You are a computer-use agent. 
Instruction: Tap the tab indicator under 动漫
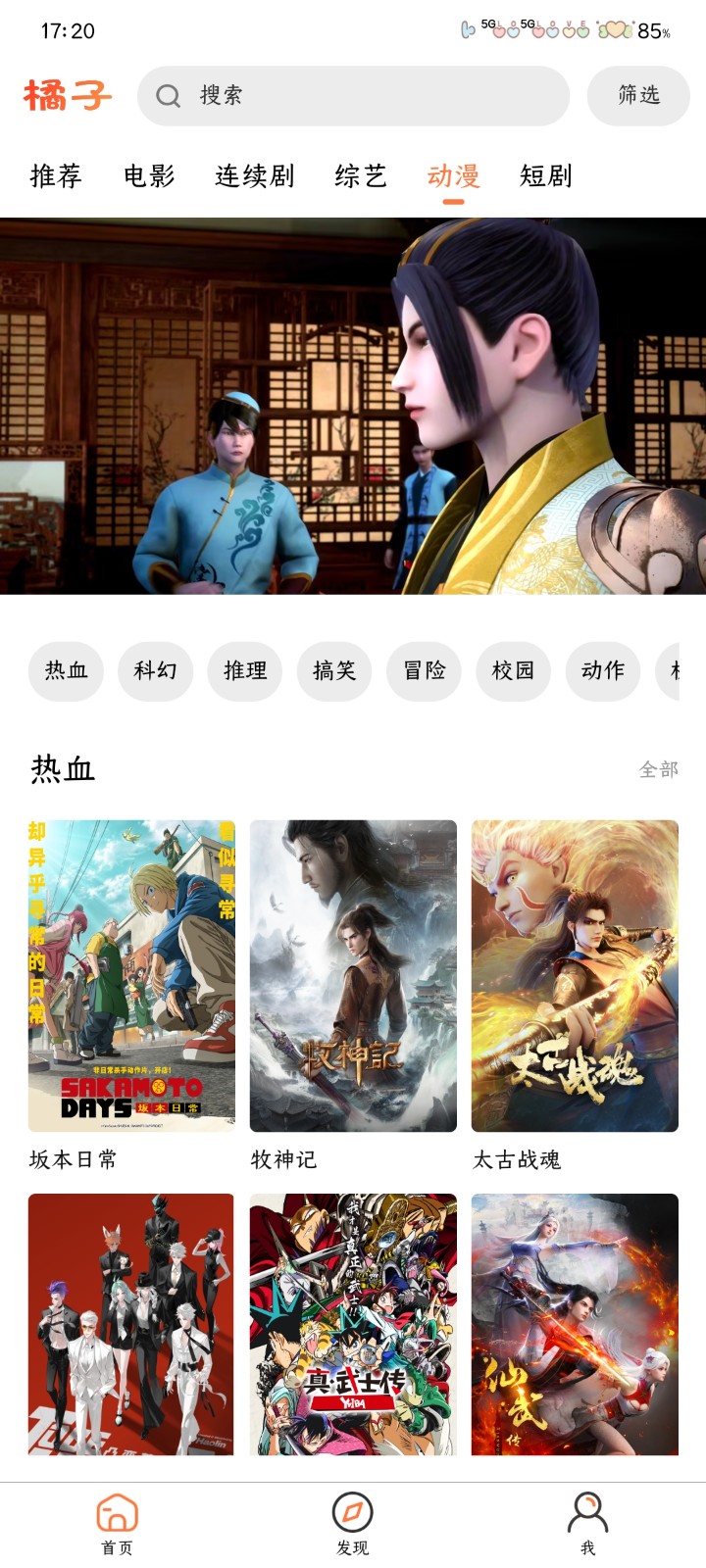(453, 200)
